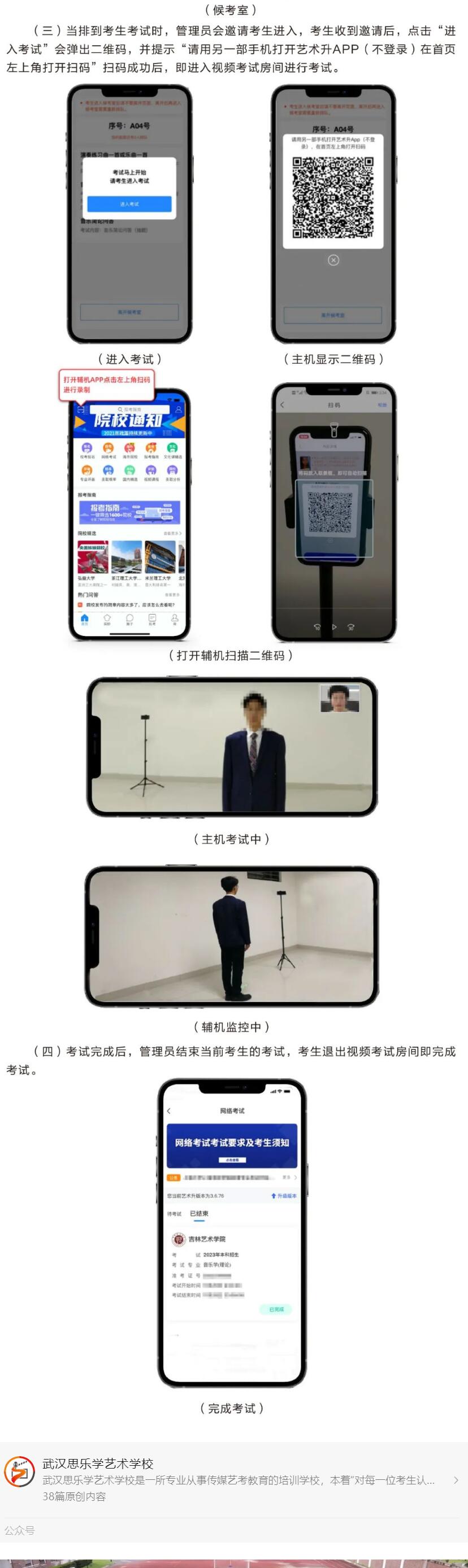Open the 武汉思乐学艺术学校 official account card
Viewport: 468px width, 1568px height.
[234, 1480]
